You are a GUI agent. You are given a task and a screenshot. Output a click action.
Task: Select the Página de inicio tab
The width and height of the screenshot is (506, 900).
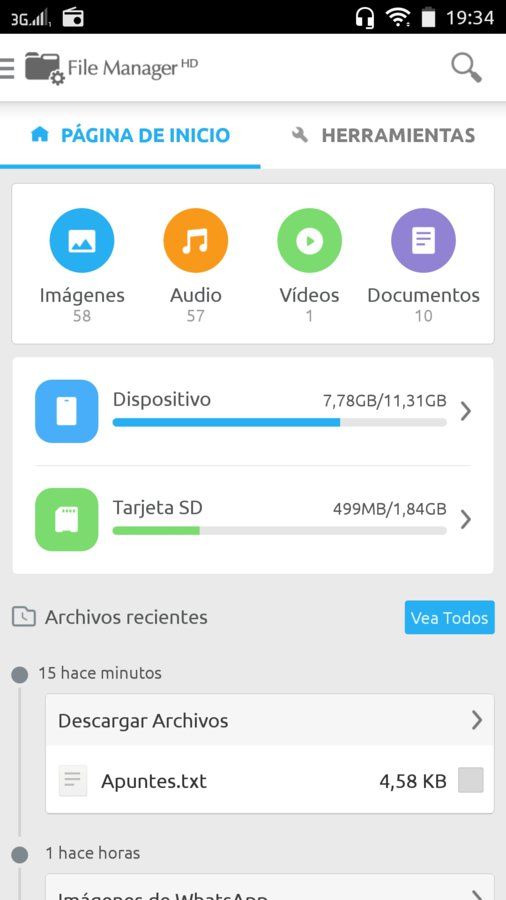point(130,135)
